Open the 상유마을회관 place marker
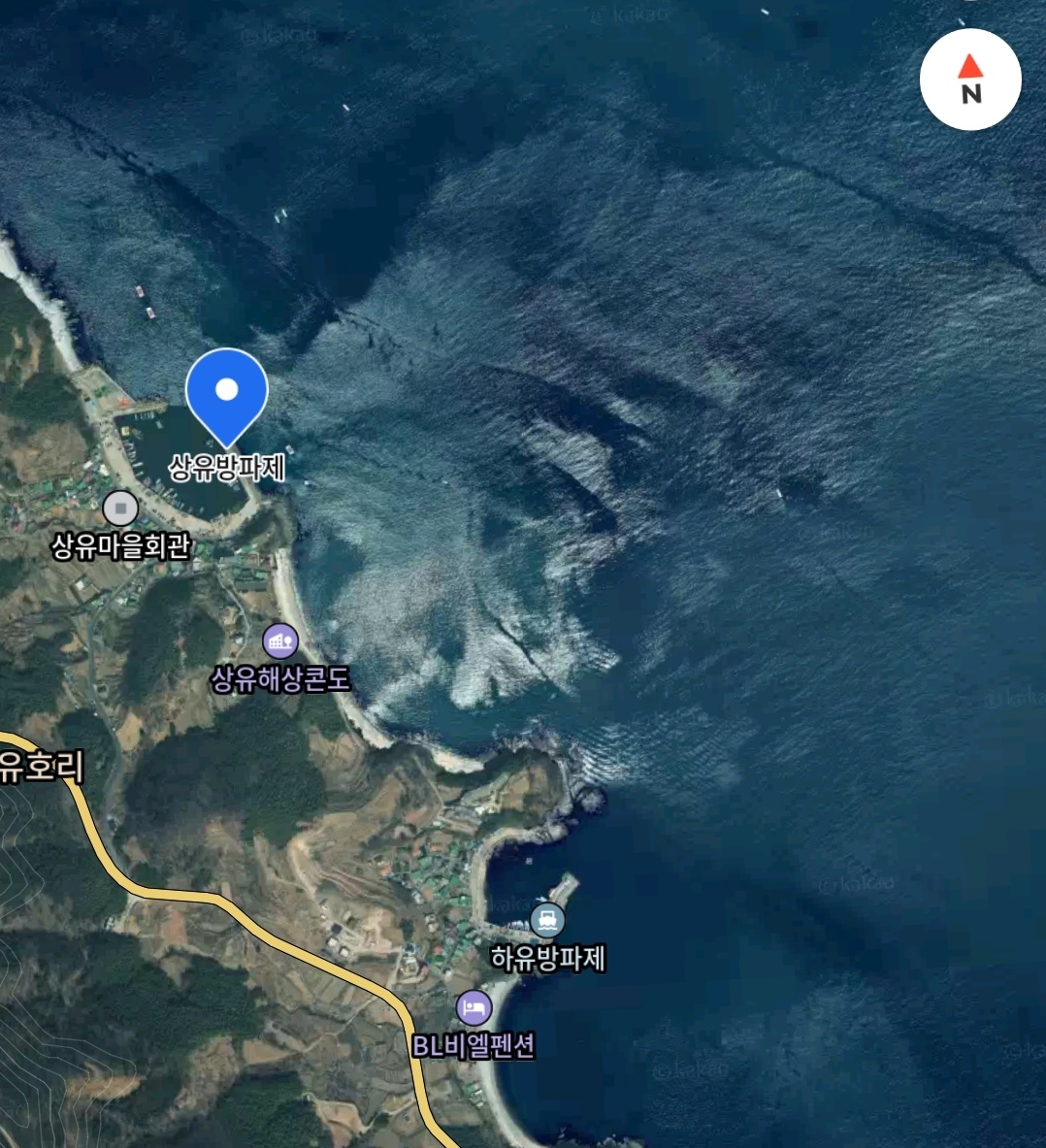This screenshot has height=1148, width=1046. (x=120, y=508)
